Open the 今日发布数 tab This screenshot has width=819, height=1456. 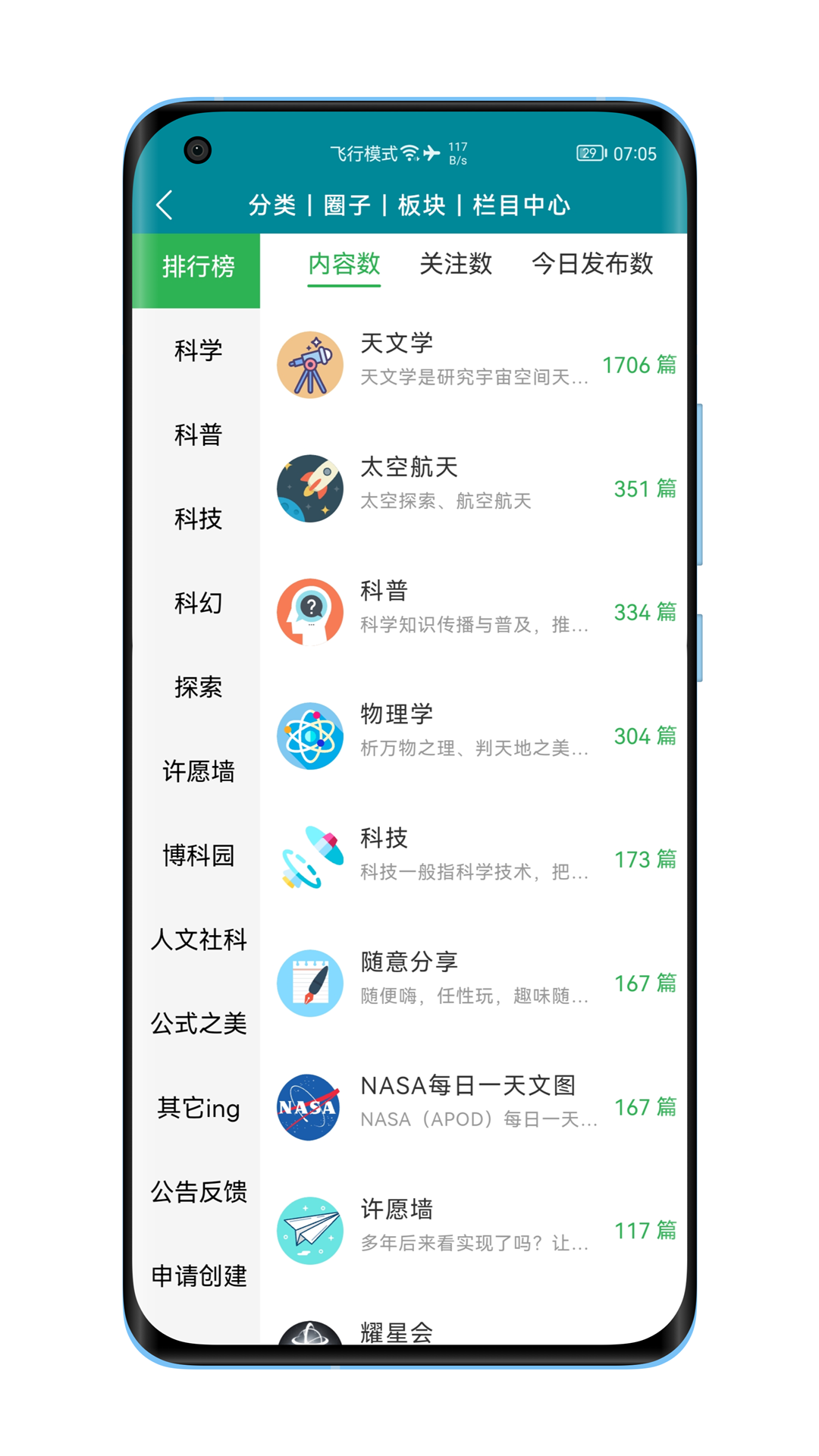594,265
